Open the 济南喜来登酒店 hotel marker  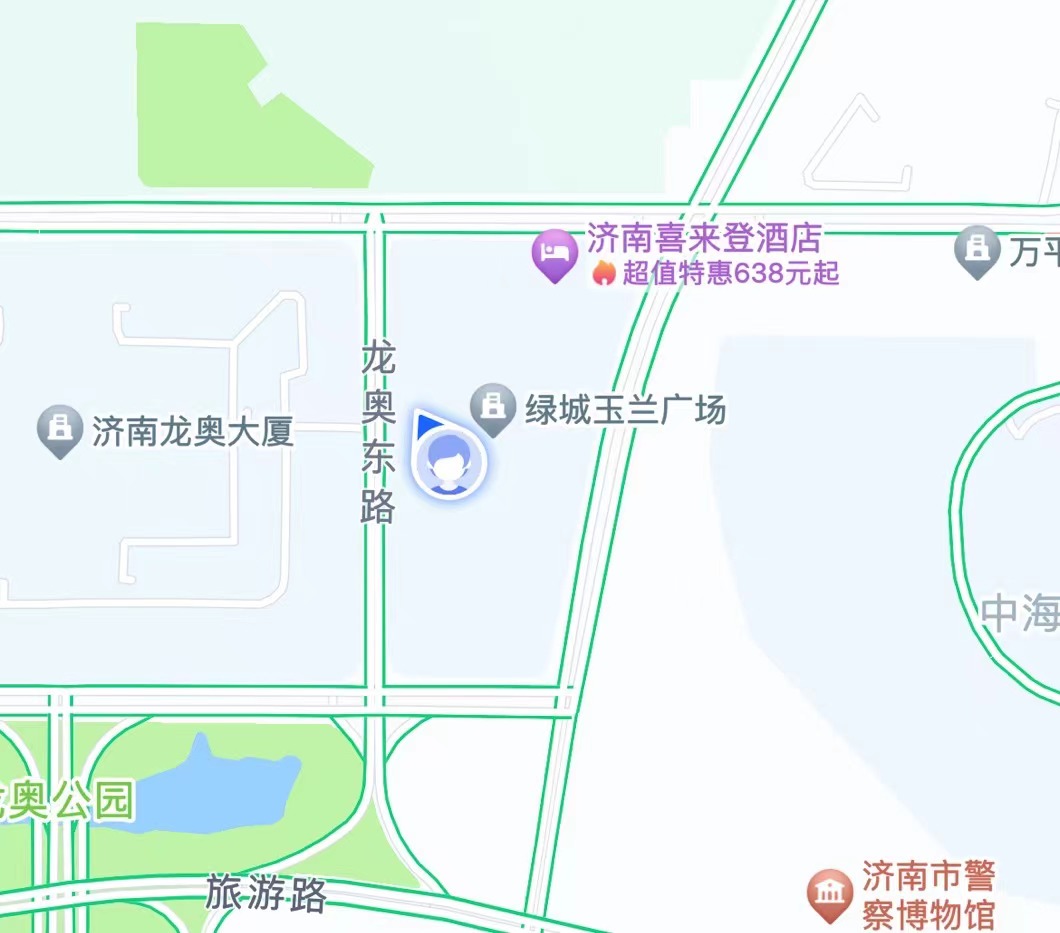click(554, 252)
